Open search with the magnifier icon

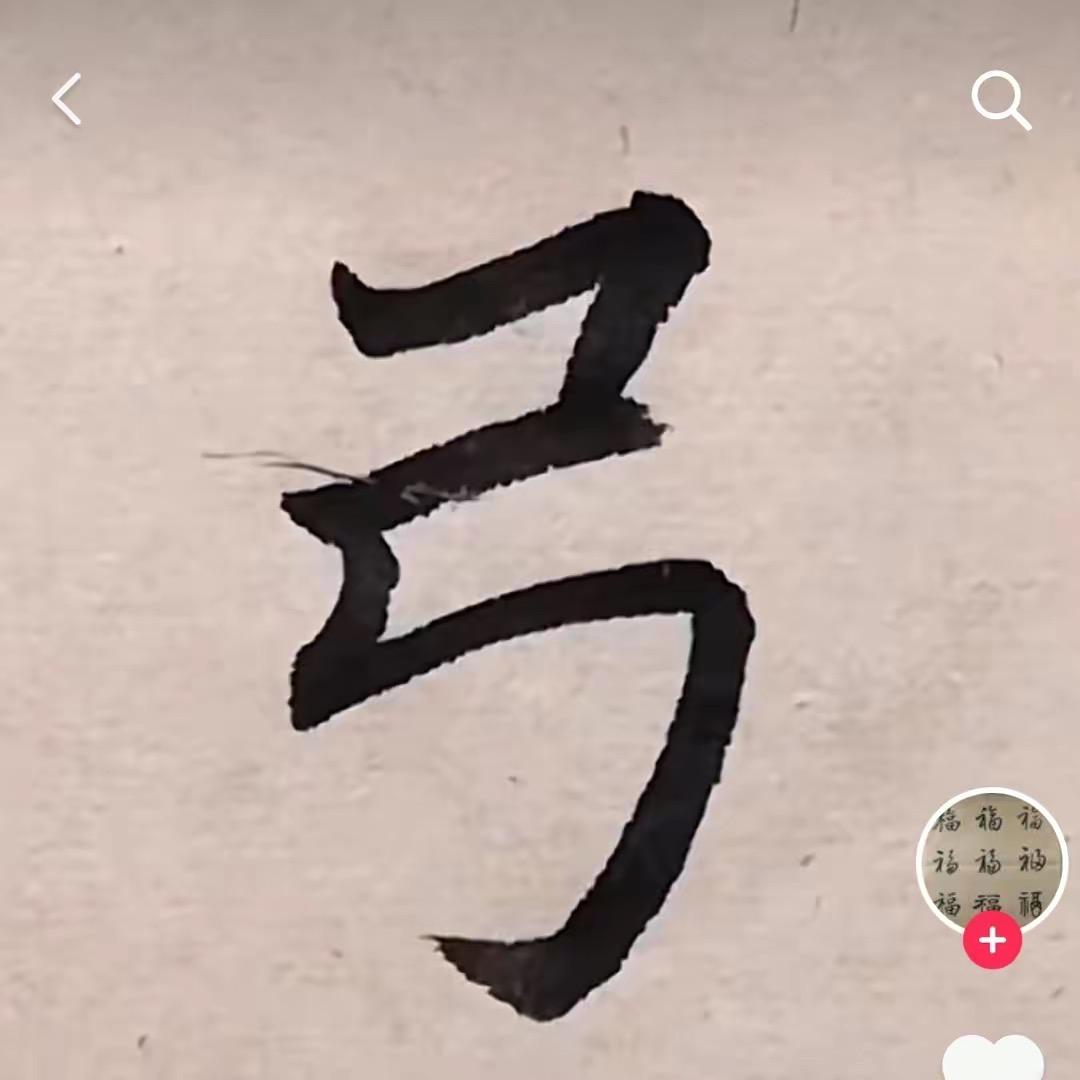(1000, 101)
